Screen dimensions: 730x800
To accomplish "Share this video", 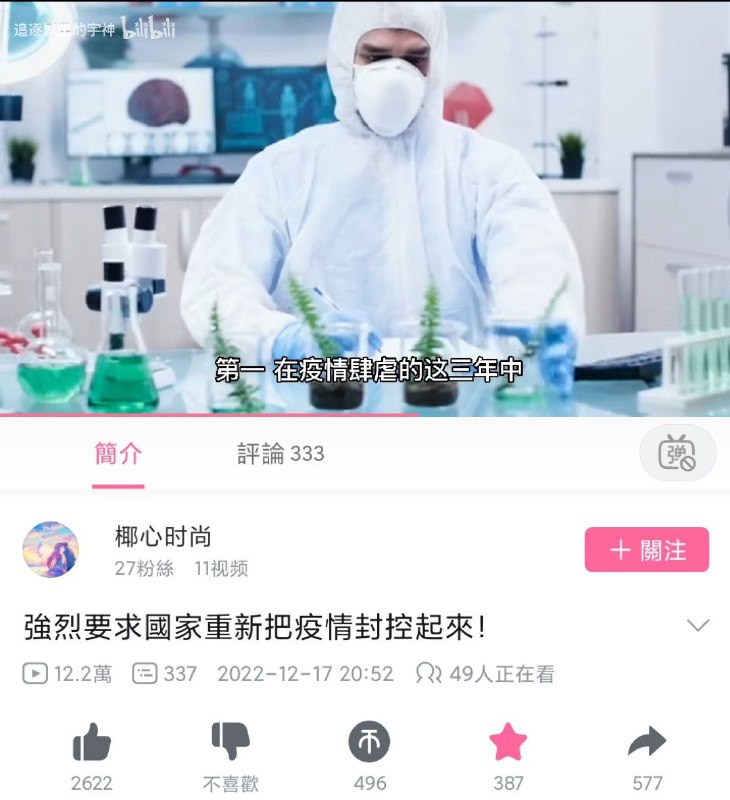I will [x=646, y=744].
